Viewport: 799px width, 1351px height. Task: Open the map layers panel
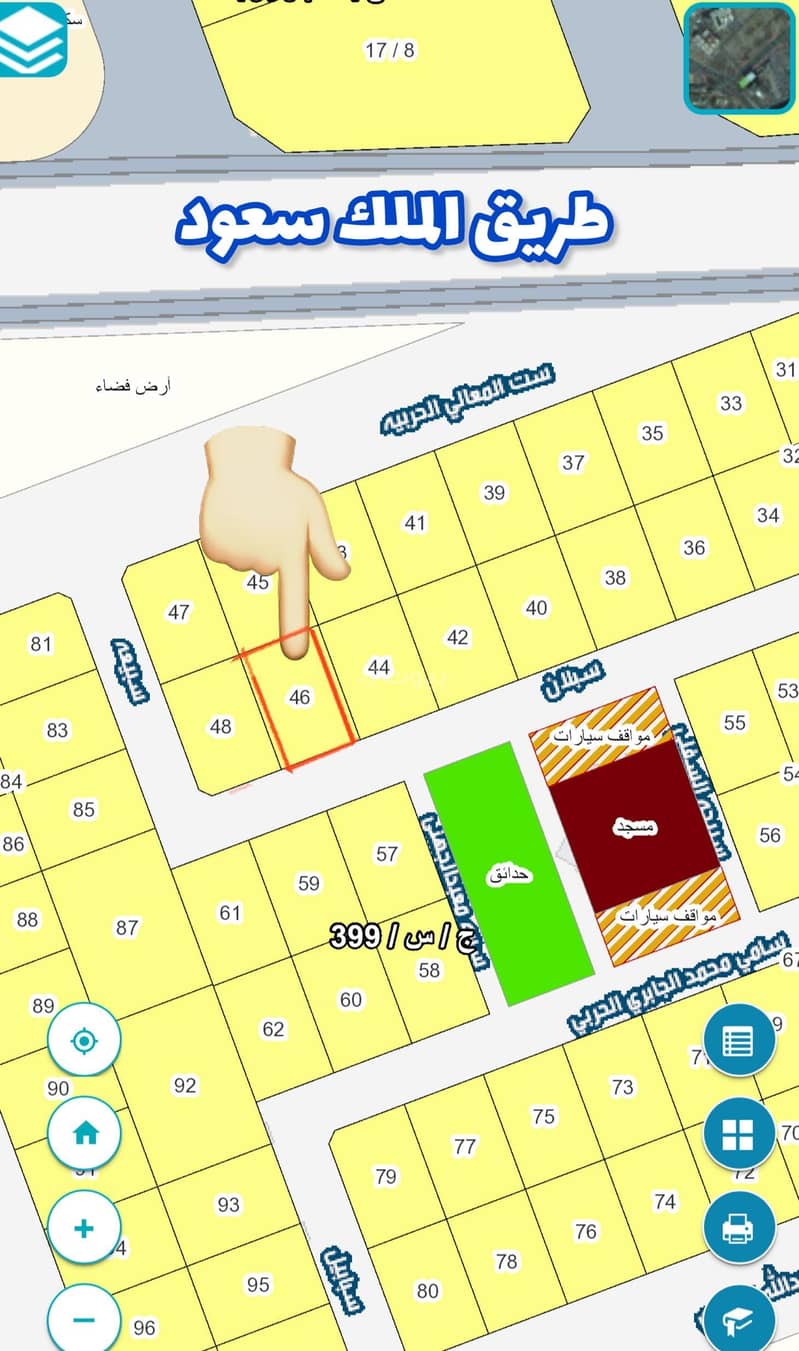[33, 39]
